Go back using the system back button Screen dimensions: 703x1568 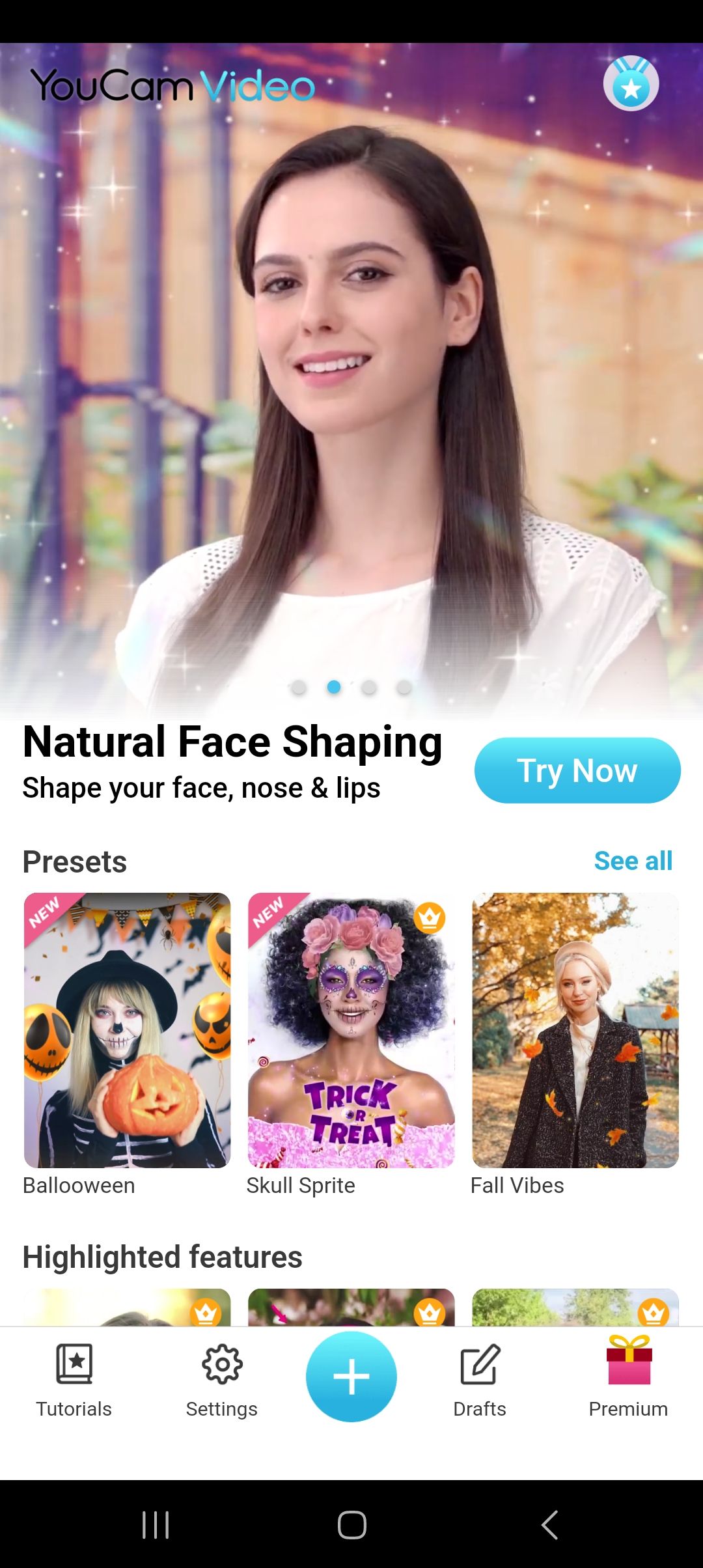pos(550,1525)
